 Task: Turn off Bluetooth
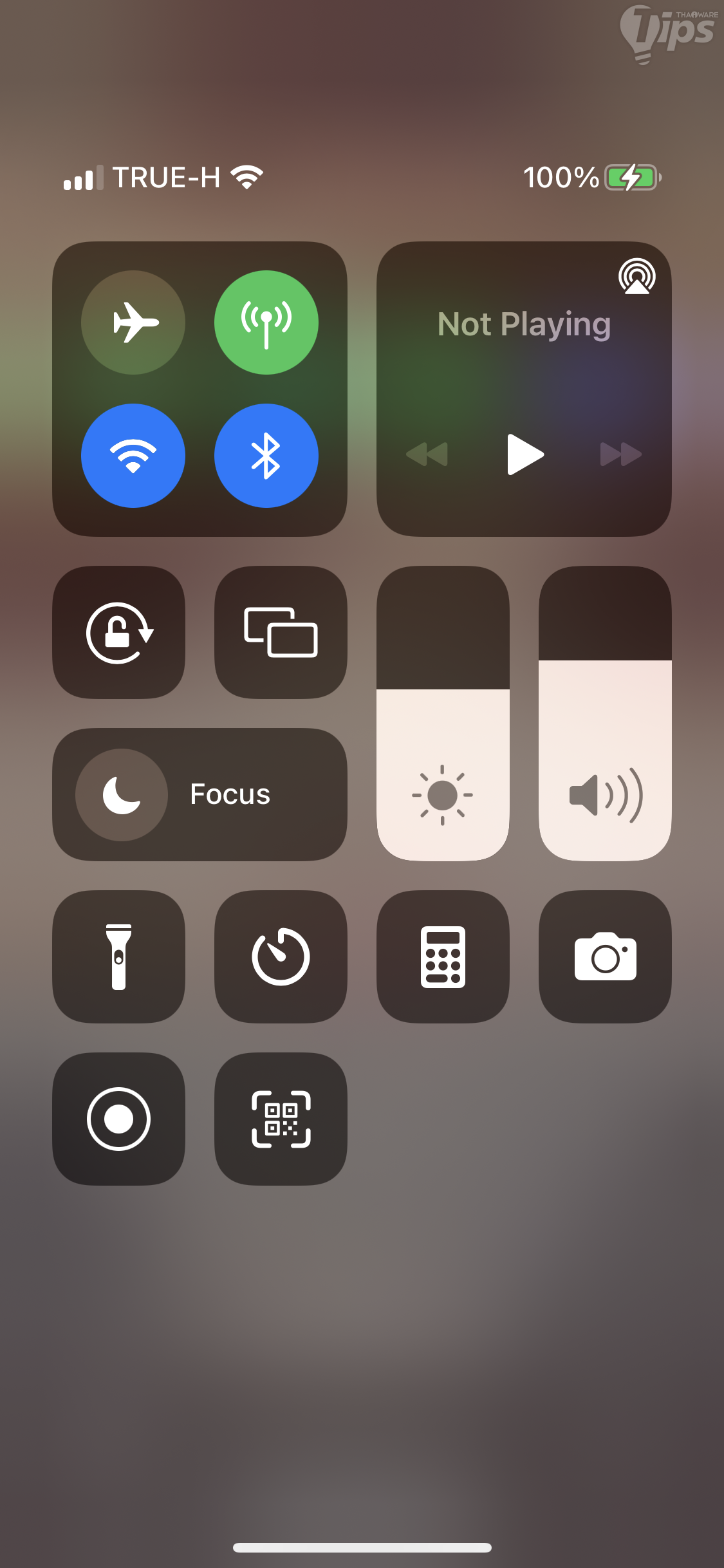[x=266, y=456]
